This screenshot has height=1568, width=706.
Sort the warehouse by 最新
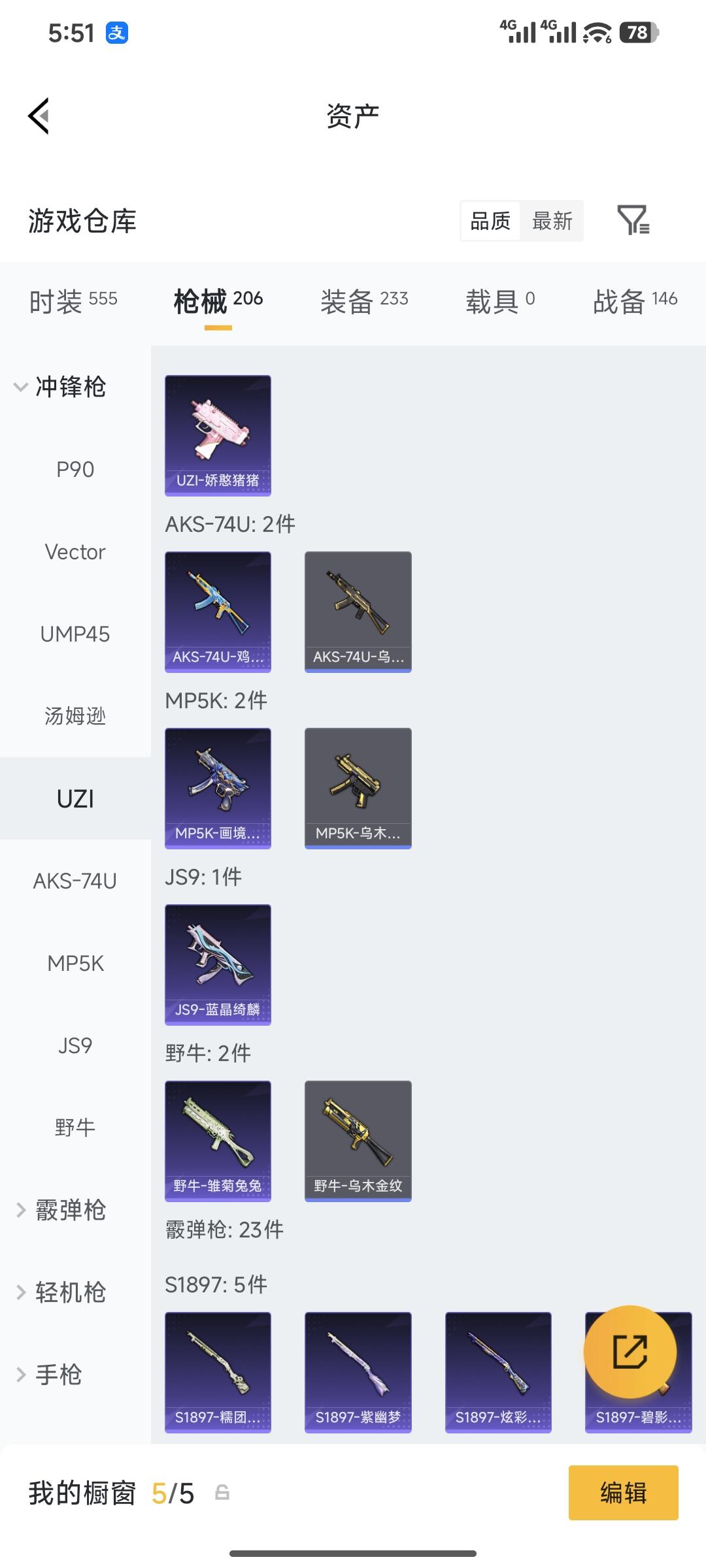tap(552, 221)
